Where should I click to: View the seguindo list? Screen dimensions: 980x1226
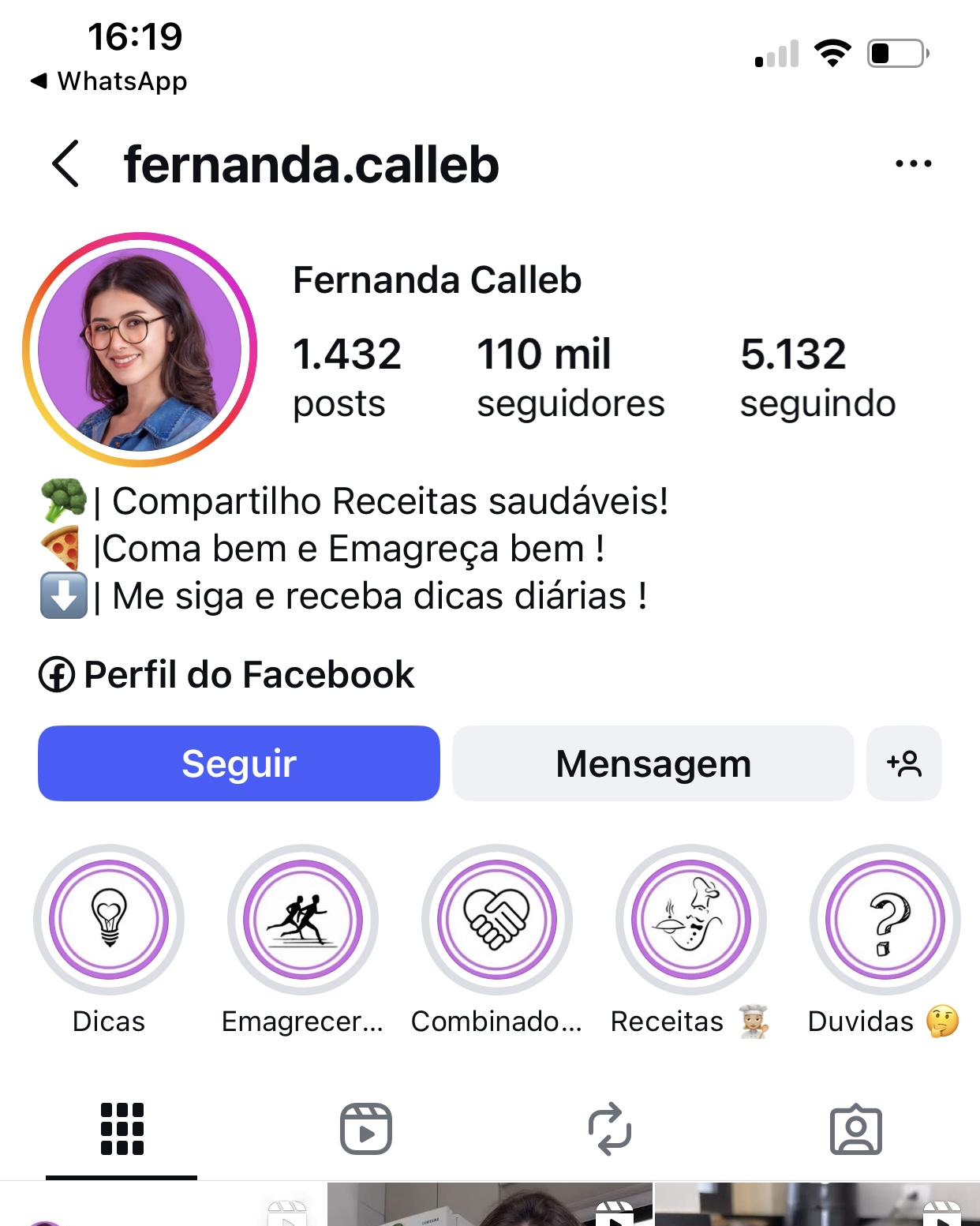click(x=817, y=377)
